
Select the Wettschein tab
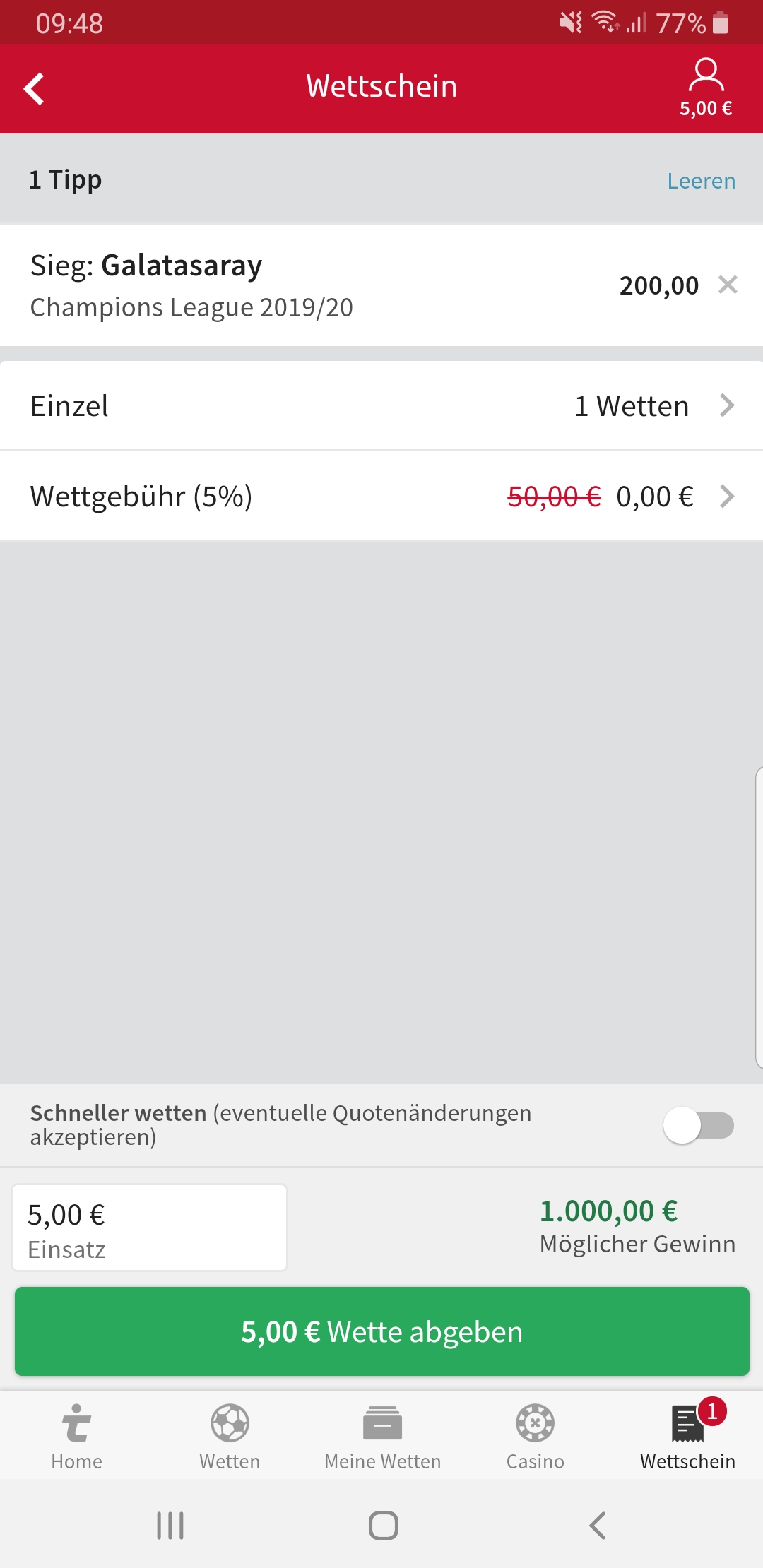[x=687, y=1437]
